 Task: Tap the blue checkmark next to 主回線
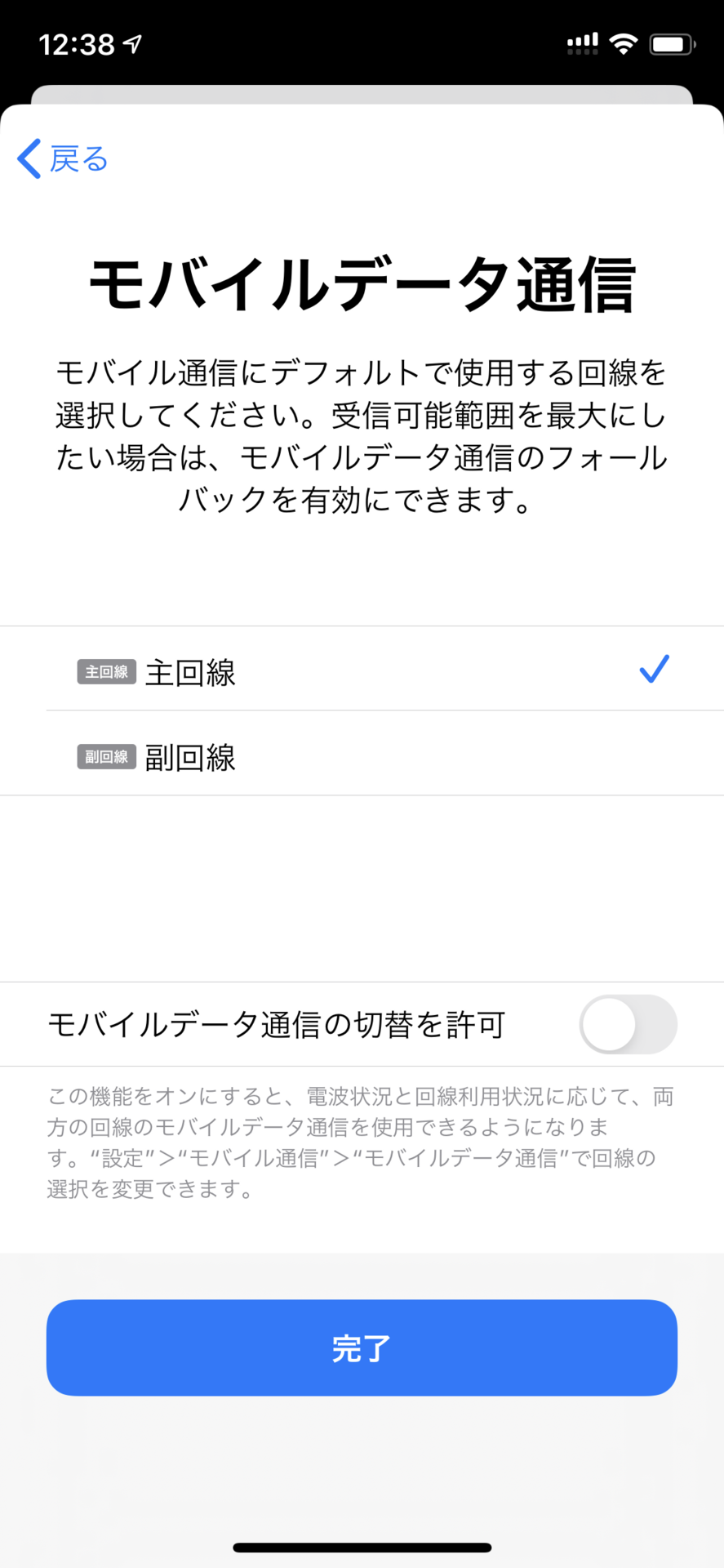[x=653, y=670]
